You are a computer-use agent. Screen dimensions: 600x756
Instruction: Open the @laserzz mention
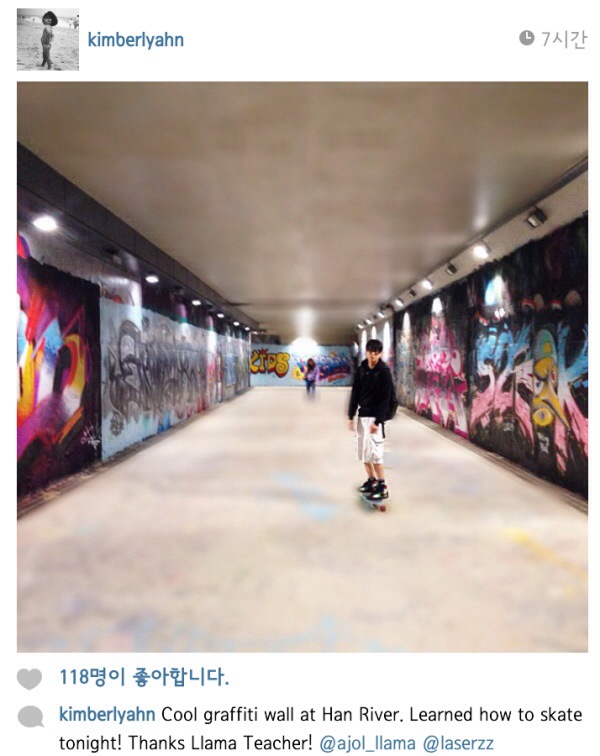coord(458,744)
